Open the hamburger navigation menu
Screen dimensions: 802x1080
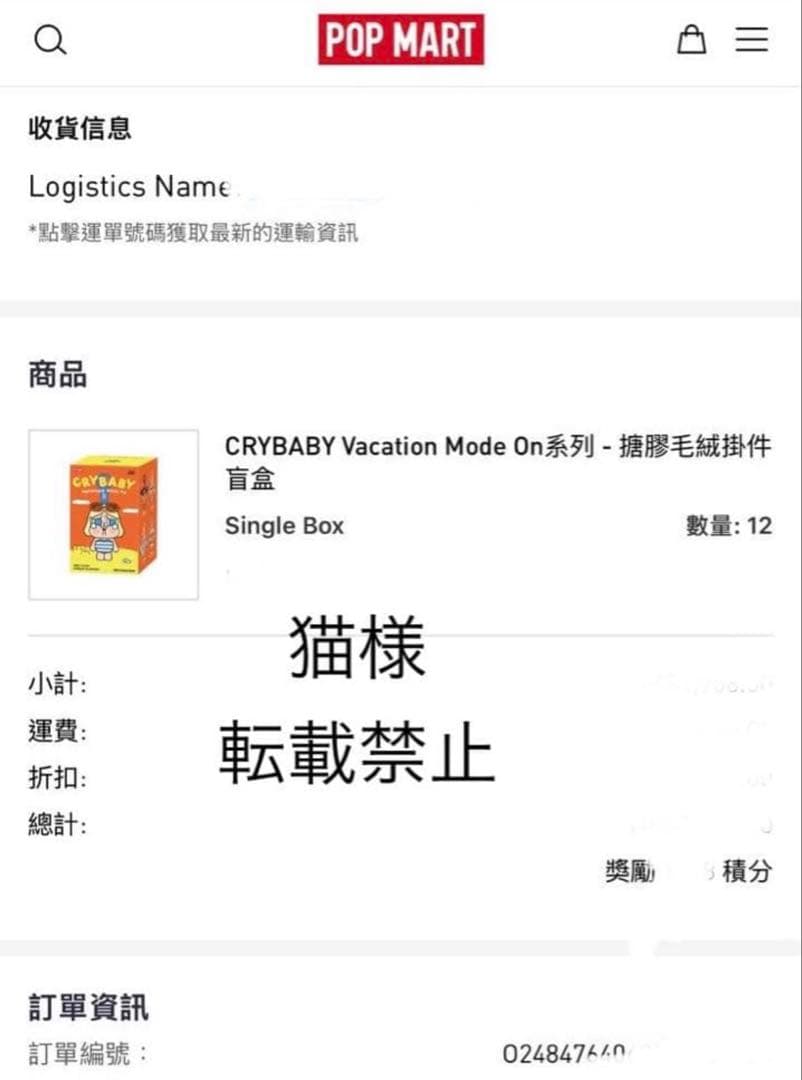751,40
